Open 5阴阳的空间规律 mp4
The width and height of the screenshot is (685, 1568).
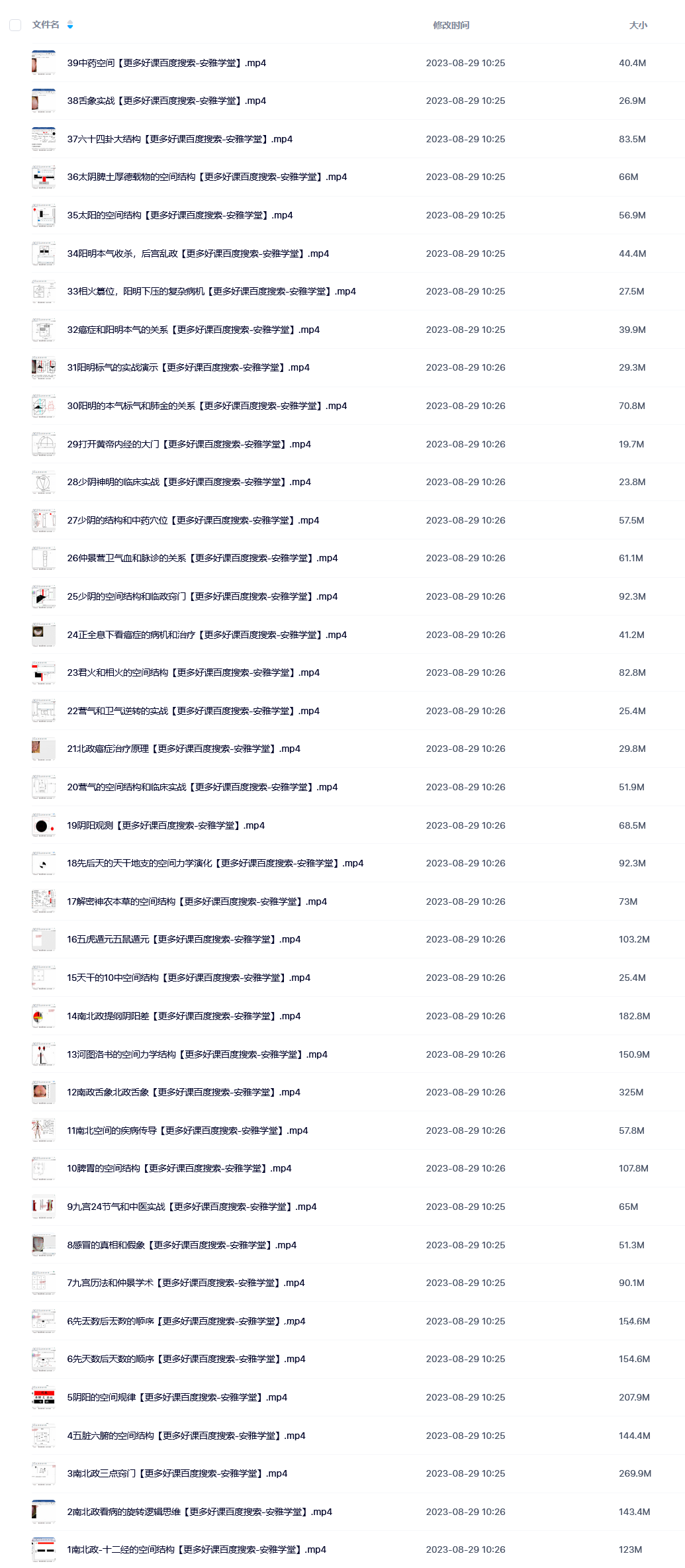177,1397
